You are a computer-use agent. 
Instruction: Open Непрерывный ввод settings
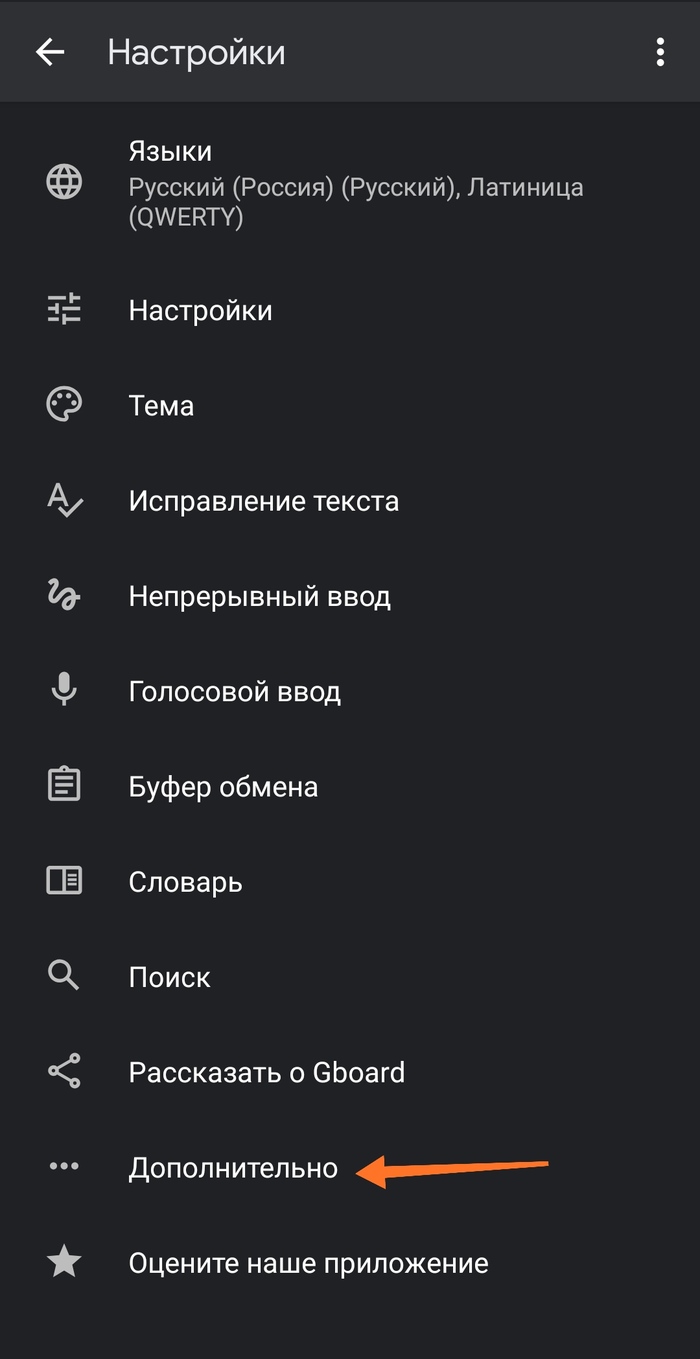tap(259, 597)
